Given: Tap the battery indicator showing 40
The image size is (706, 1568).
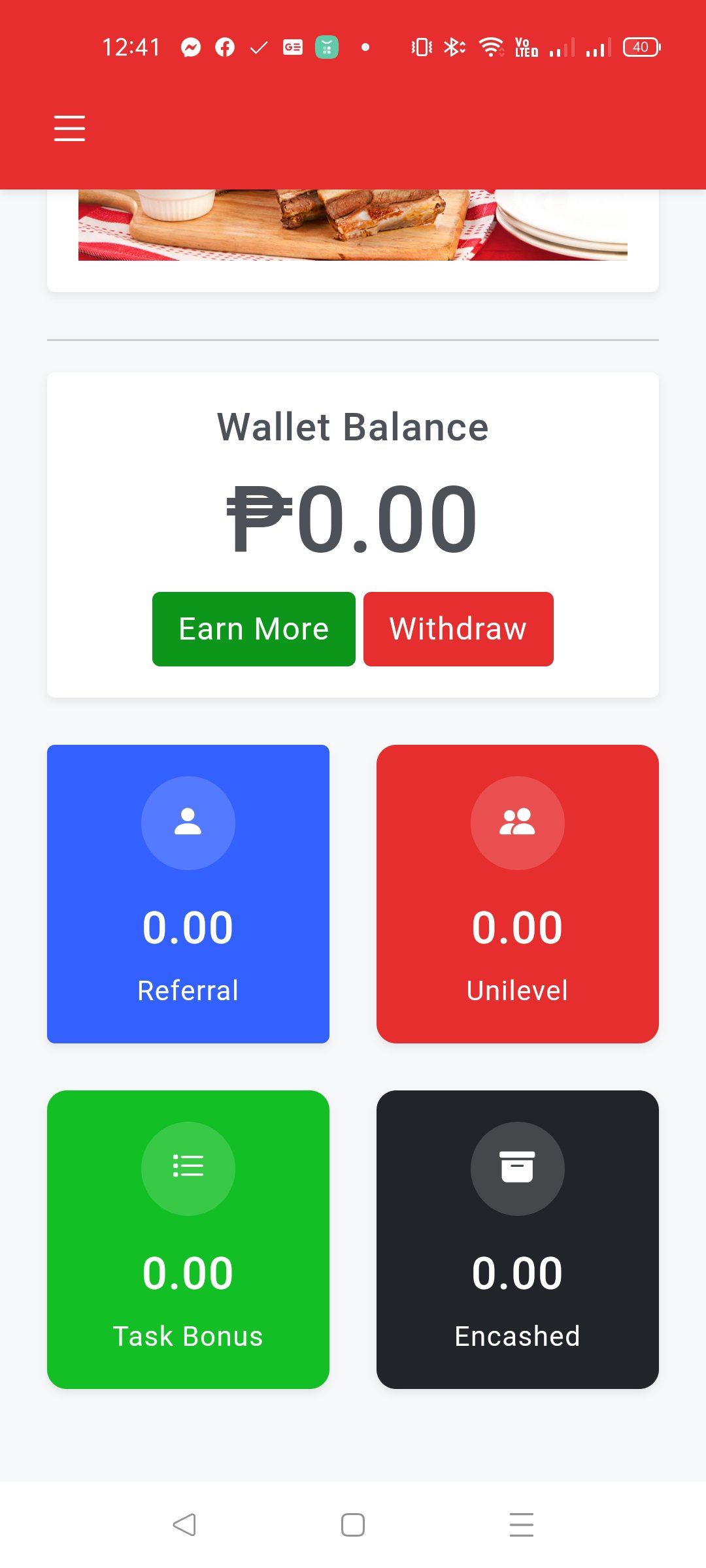Looking at the screenshot, I should [640, 47].
